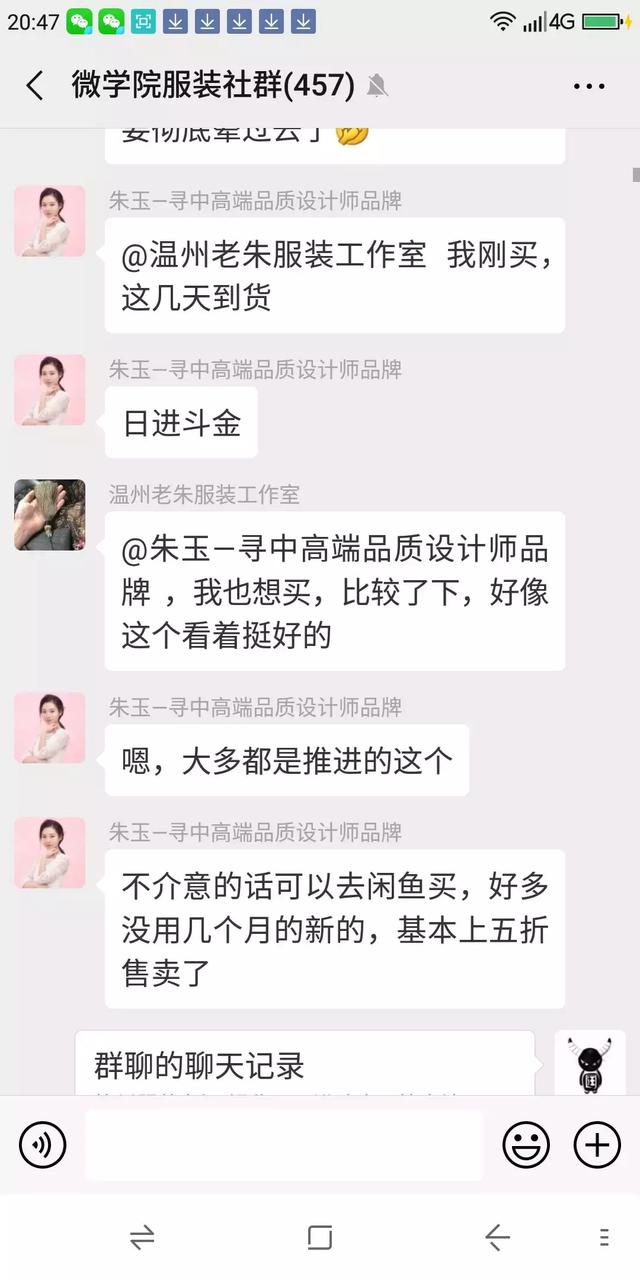
Task: Tap the system back button
Action: pos(497,1238)
